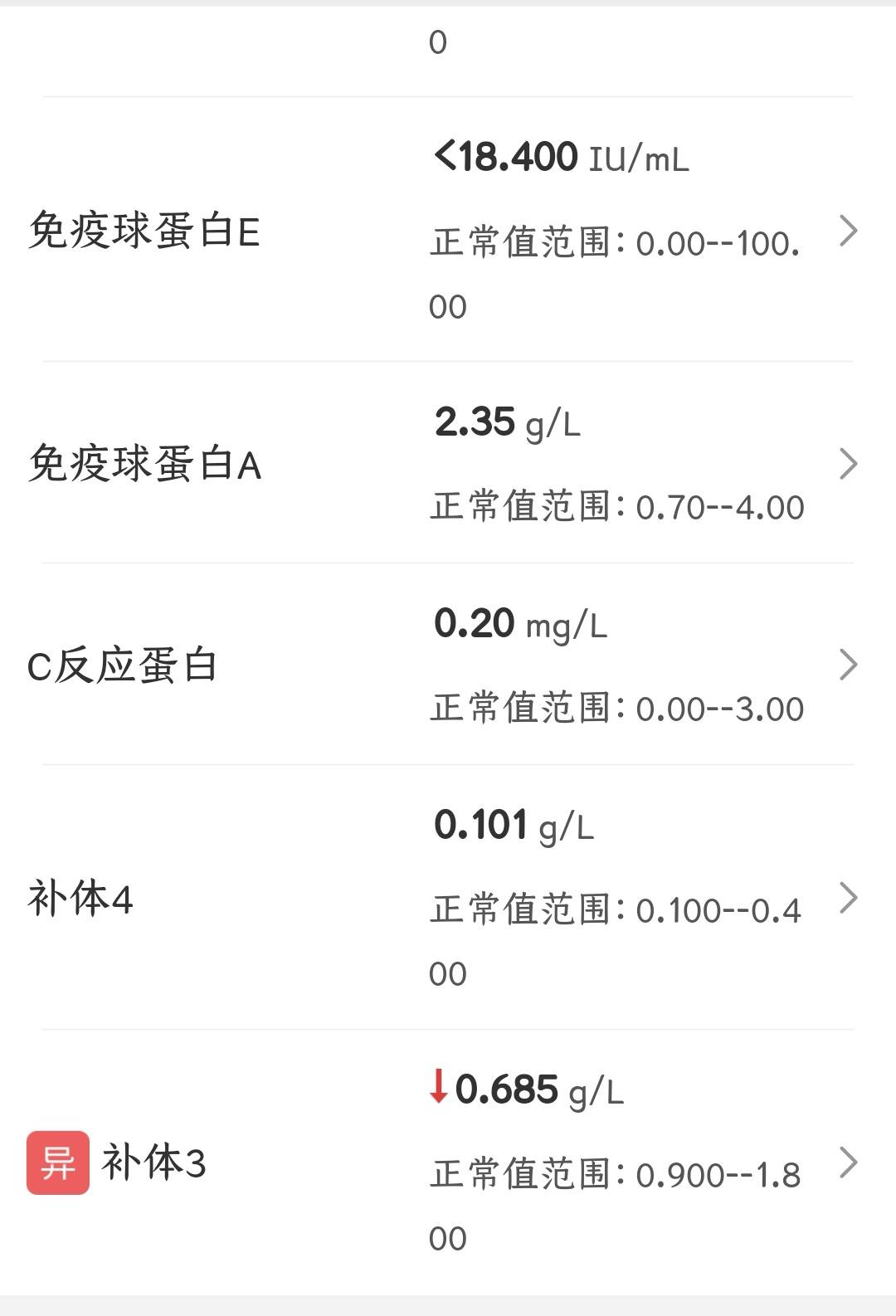Expand the C反应蛋白 row chevron
The image size is (896, 1316).
point(848,662)
